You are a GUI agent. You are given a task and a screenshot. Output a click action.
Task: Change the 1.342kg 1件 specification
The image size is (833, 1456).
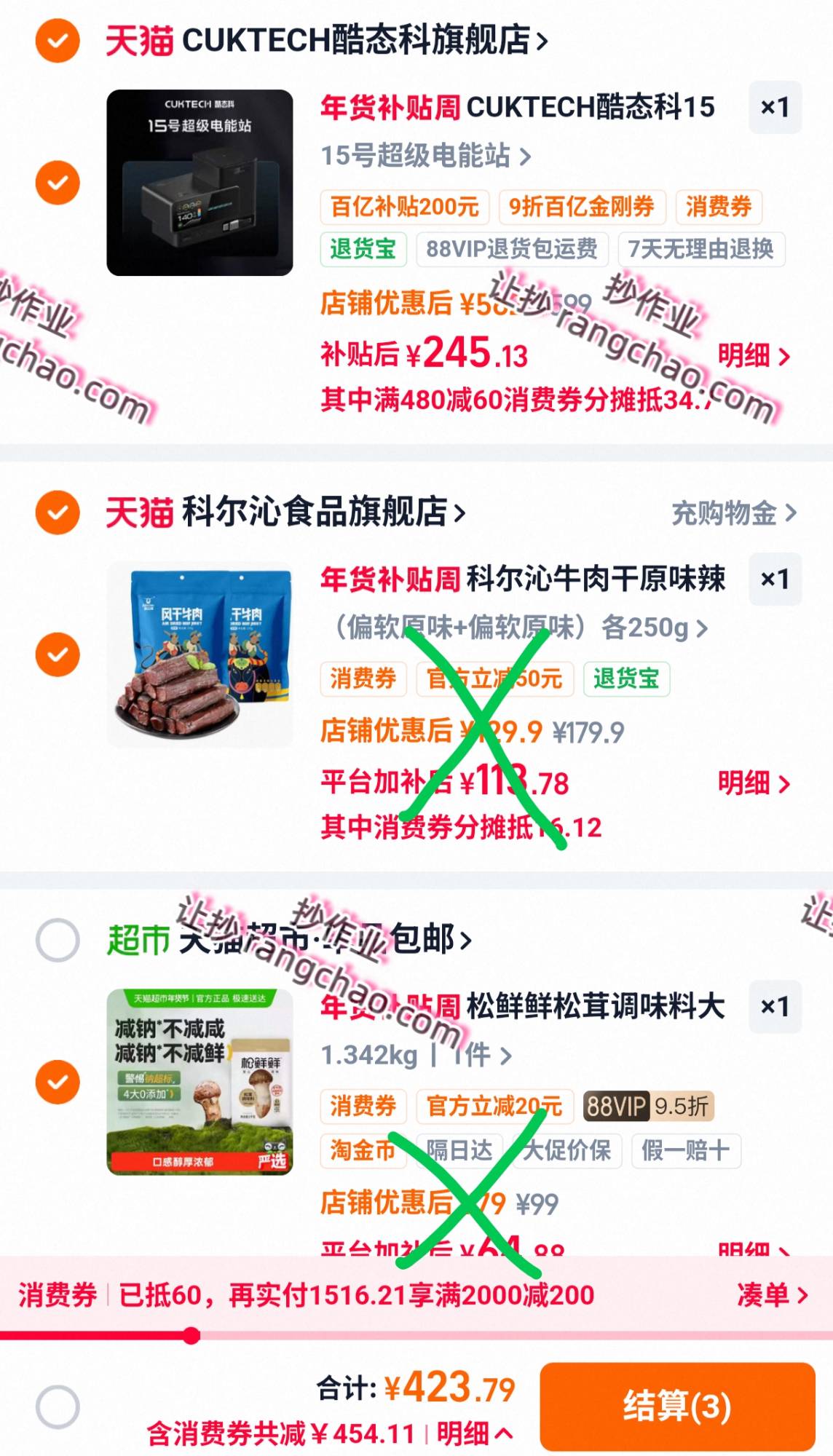point(416,1055)
